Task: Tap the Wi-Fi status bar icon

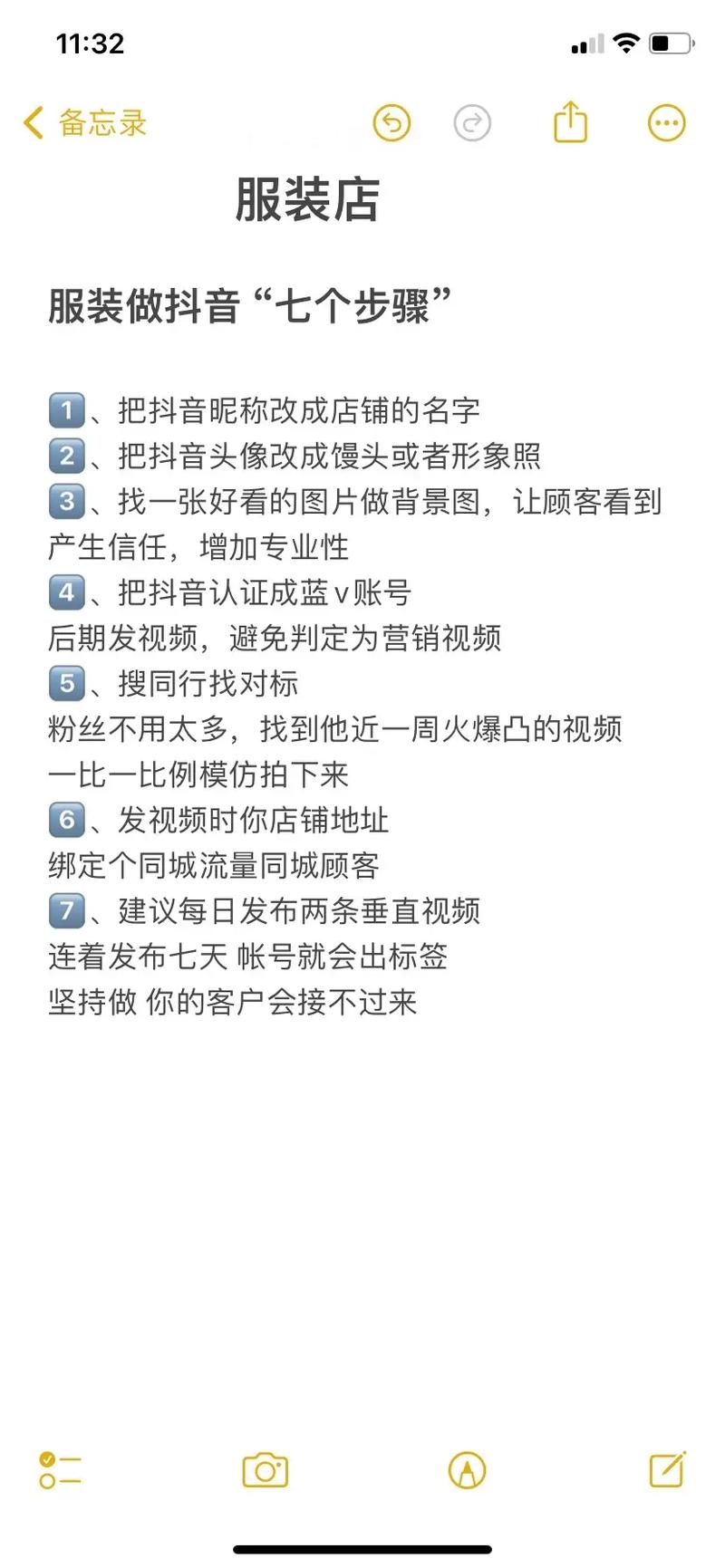Action: (x=626, y=42)
